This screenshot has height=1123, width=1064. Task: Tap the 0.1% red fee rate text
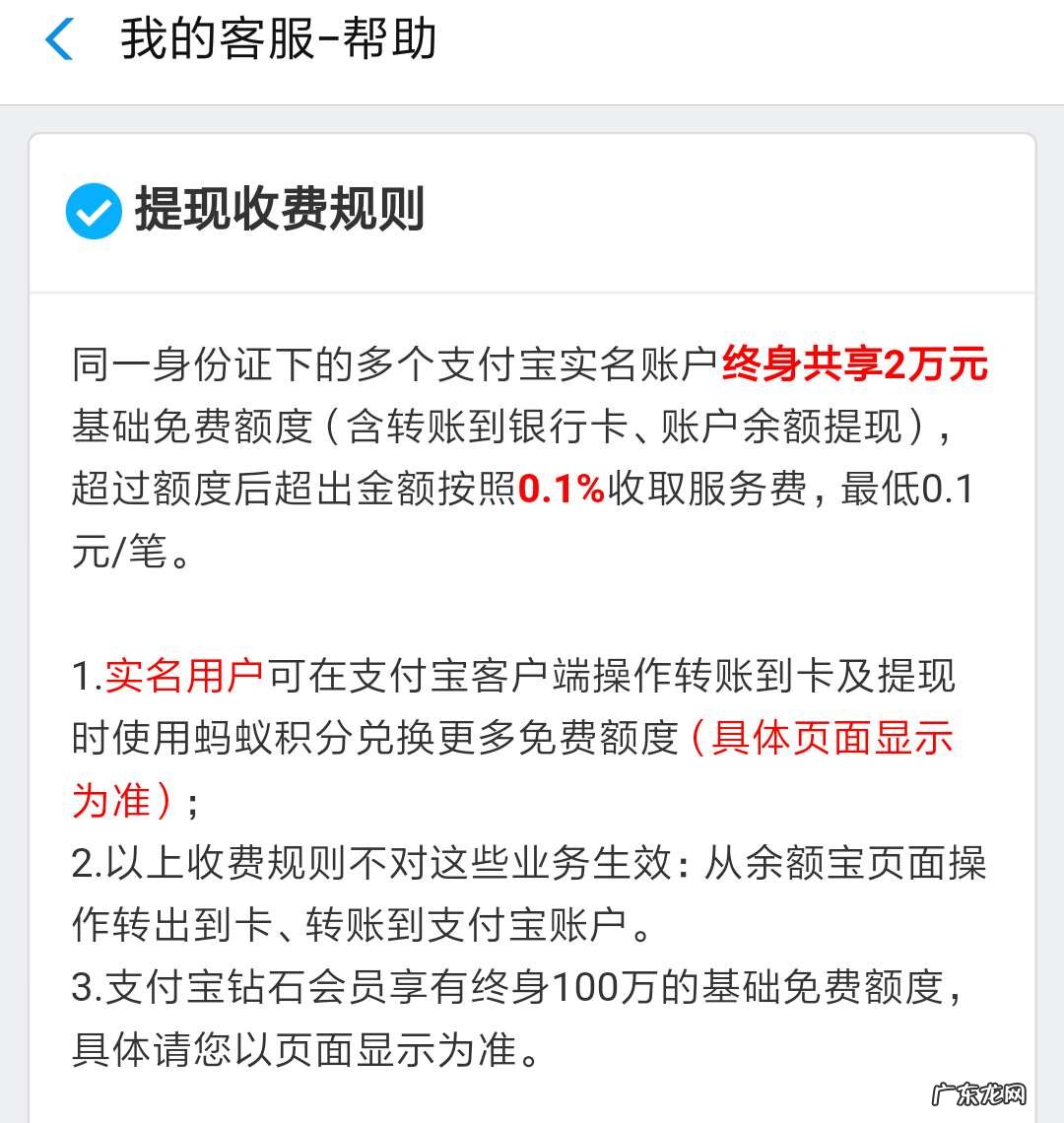point(560,489)
